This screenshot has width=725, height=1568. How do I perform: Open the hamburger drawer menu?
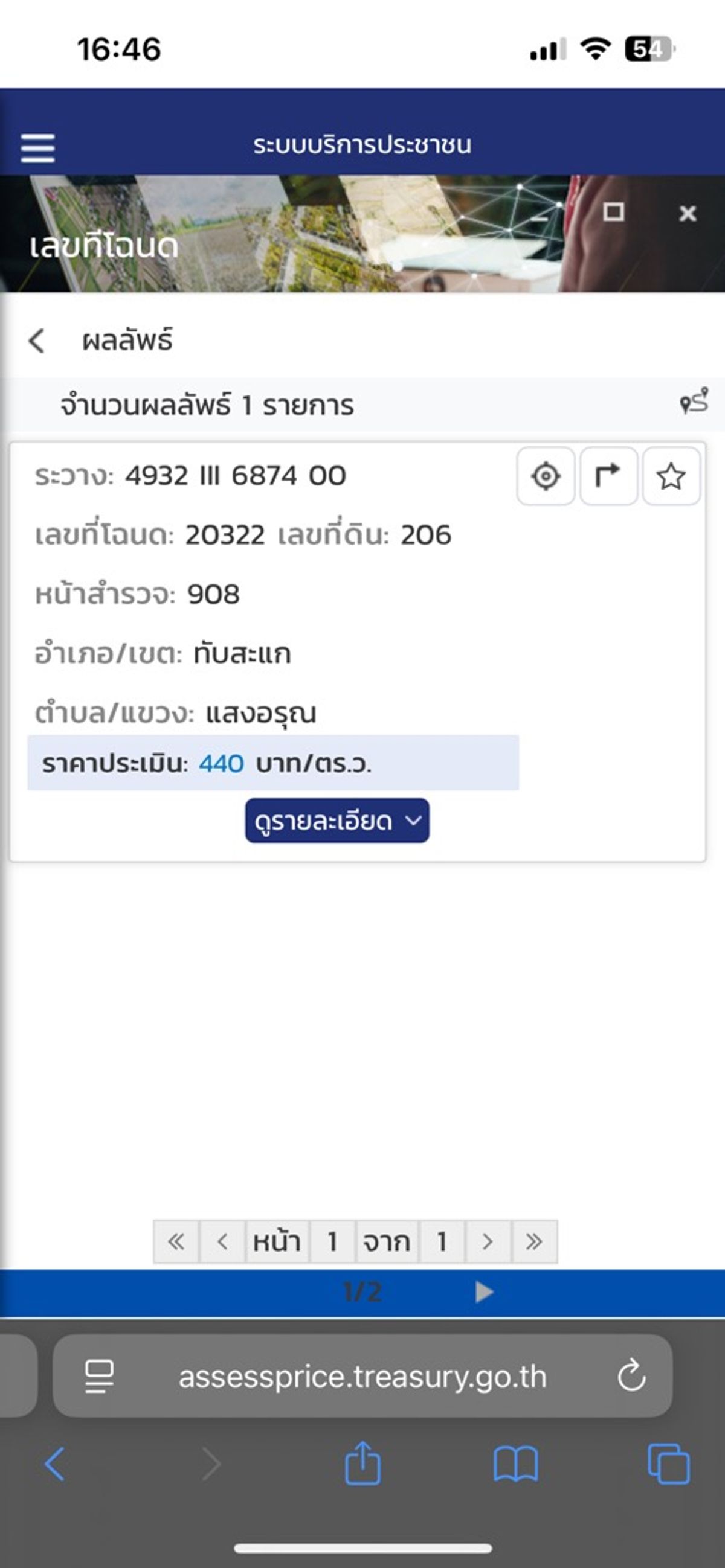(x=38, y=149)
